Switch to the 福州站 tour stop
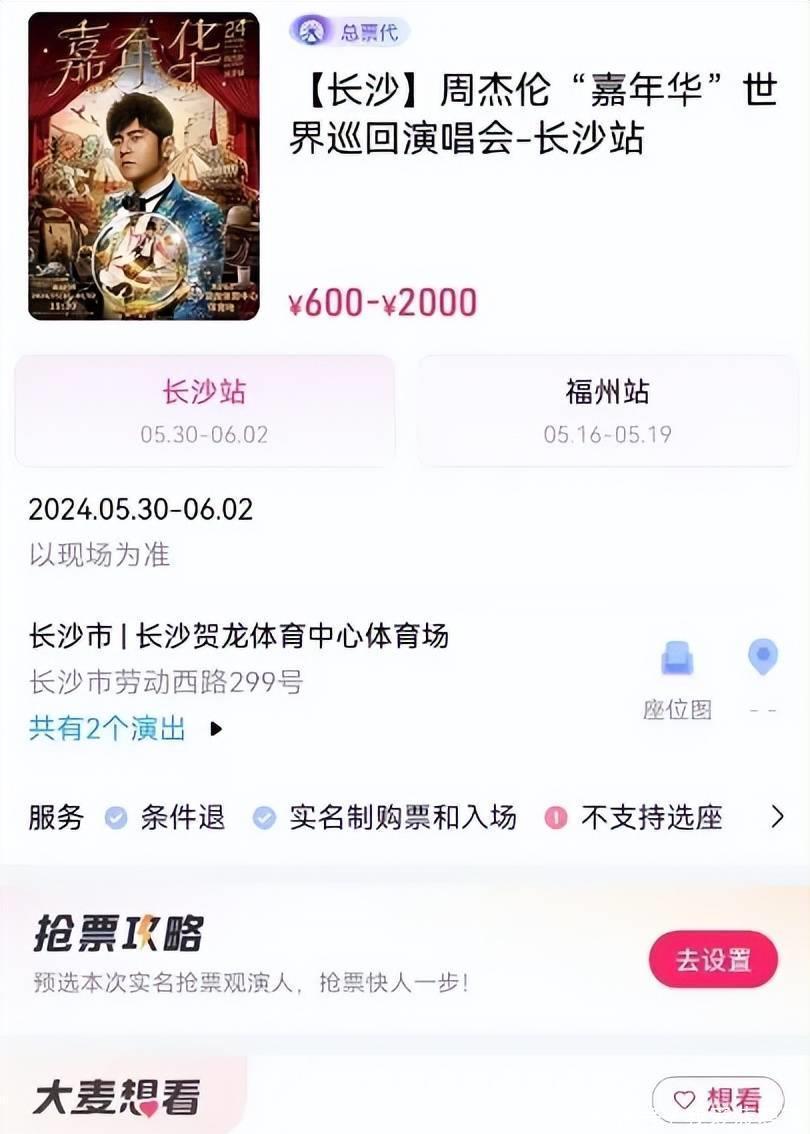This screenshot has height=1134, width=810. (607, 410)
